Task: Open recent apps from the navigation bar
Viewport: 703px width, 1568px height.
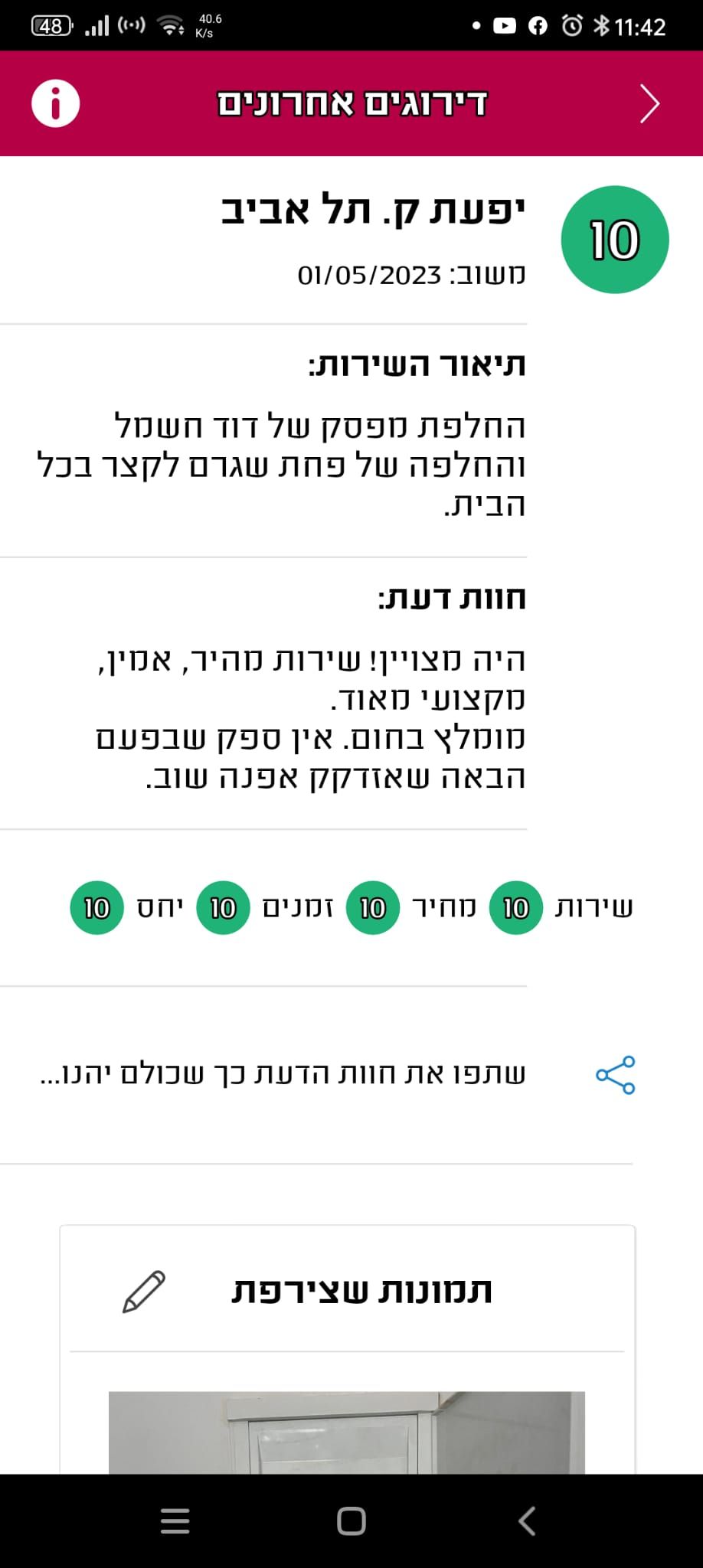Action: pyautogui.click(x=175, y=1521)
